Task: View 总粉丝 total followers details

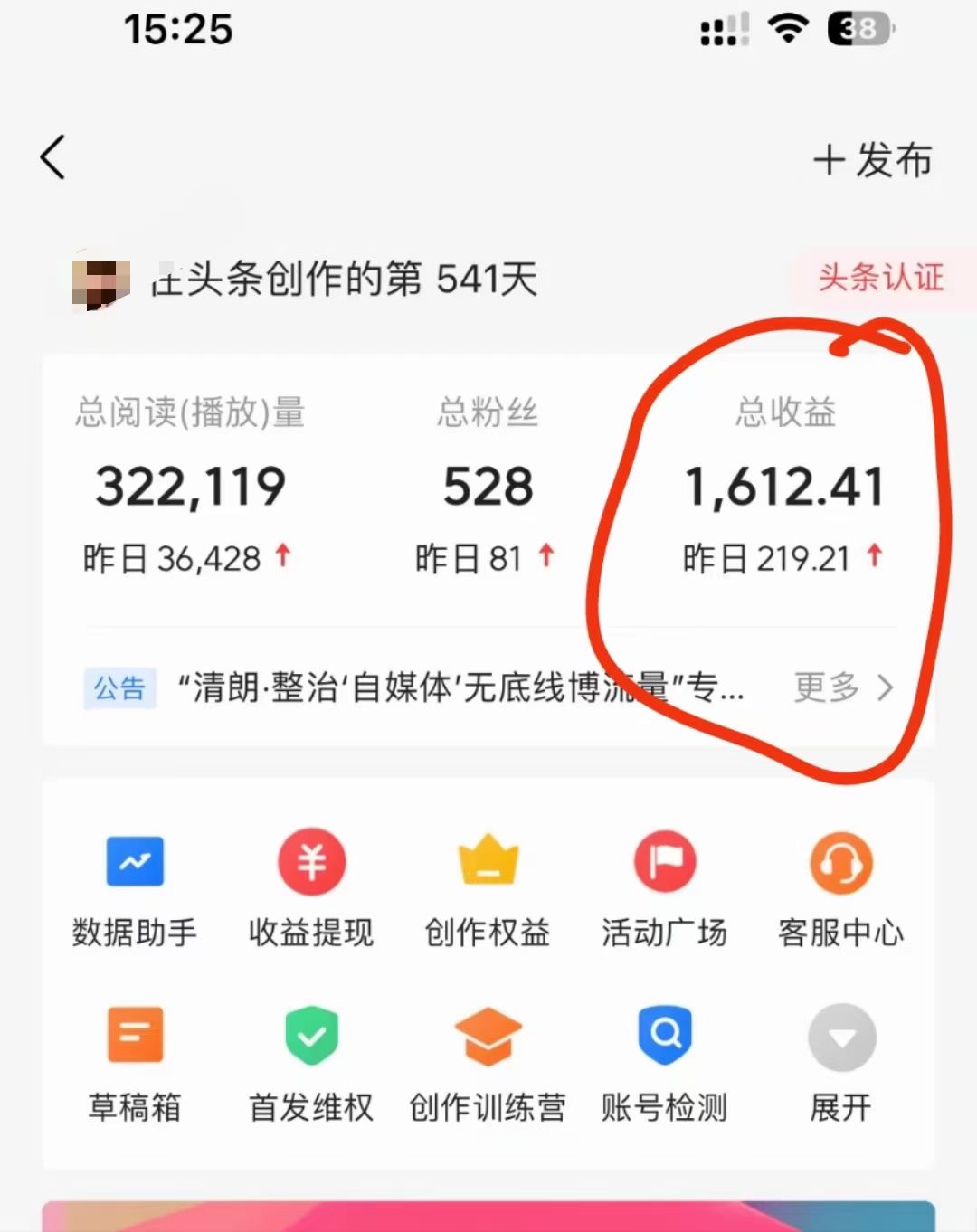Action: 488,486
